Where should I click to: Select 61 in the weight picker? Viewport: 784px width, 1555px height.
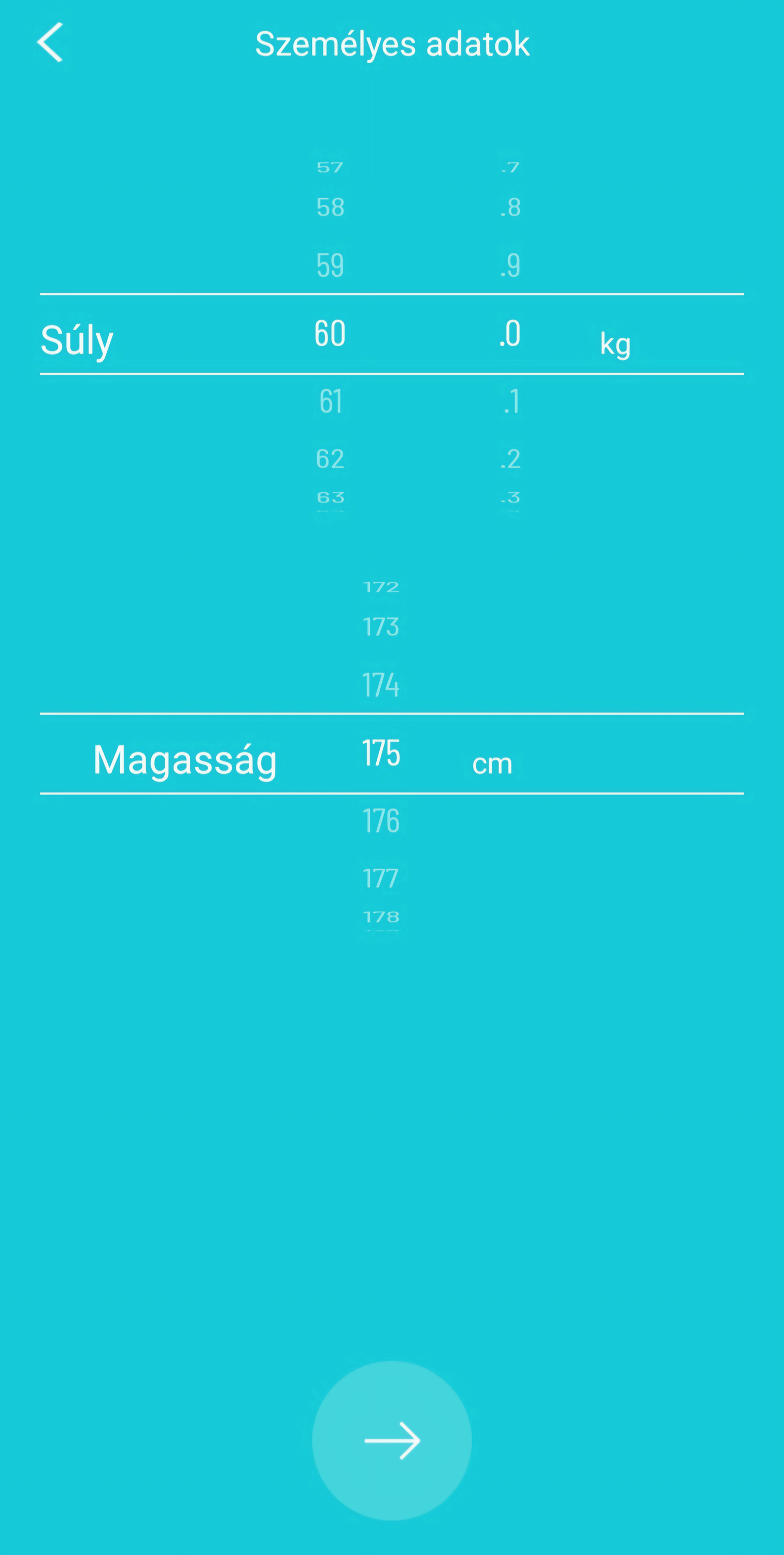point(330,401)
